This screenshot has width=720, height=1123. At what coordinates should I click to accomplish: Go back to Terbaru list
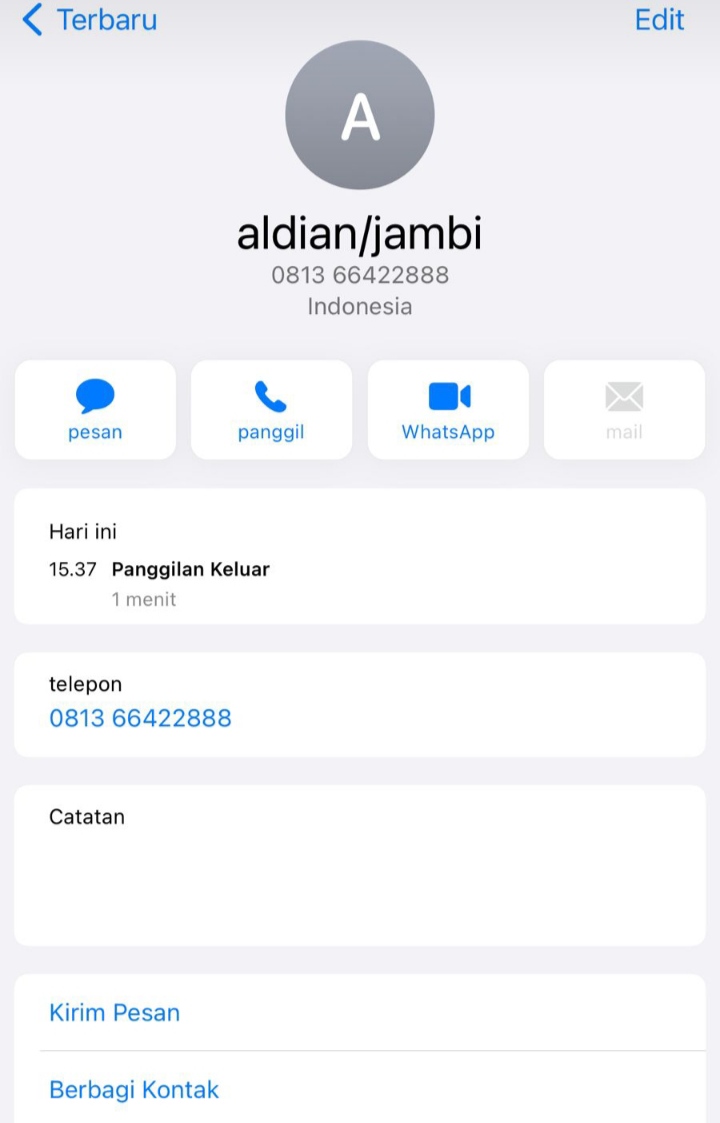coord(89,20)
